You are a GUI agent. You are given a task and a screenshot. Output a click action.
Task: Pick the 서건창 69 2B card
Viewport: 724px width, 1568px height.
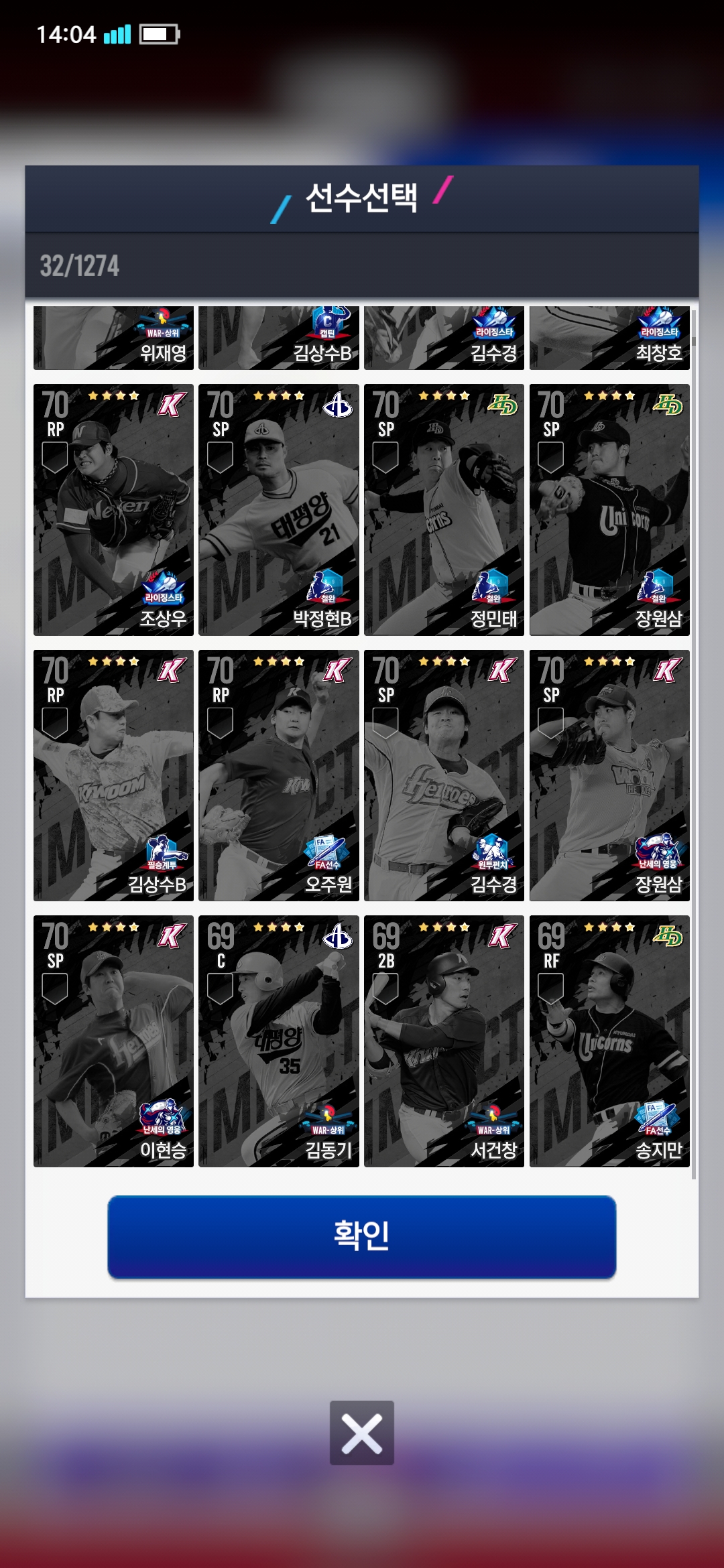pos(444,1041)
